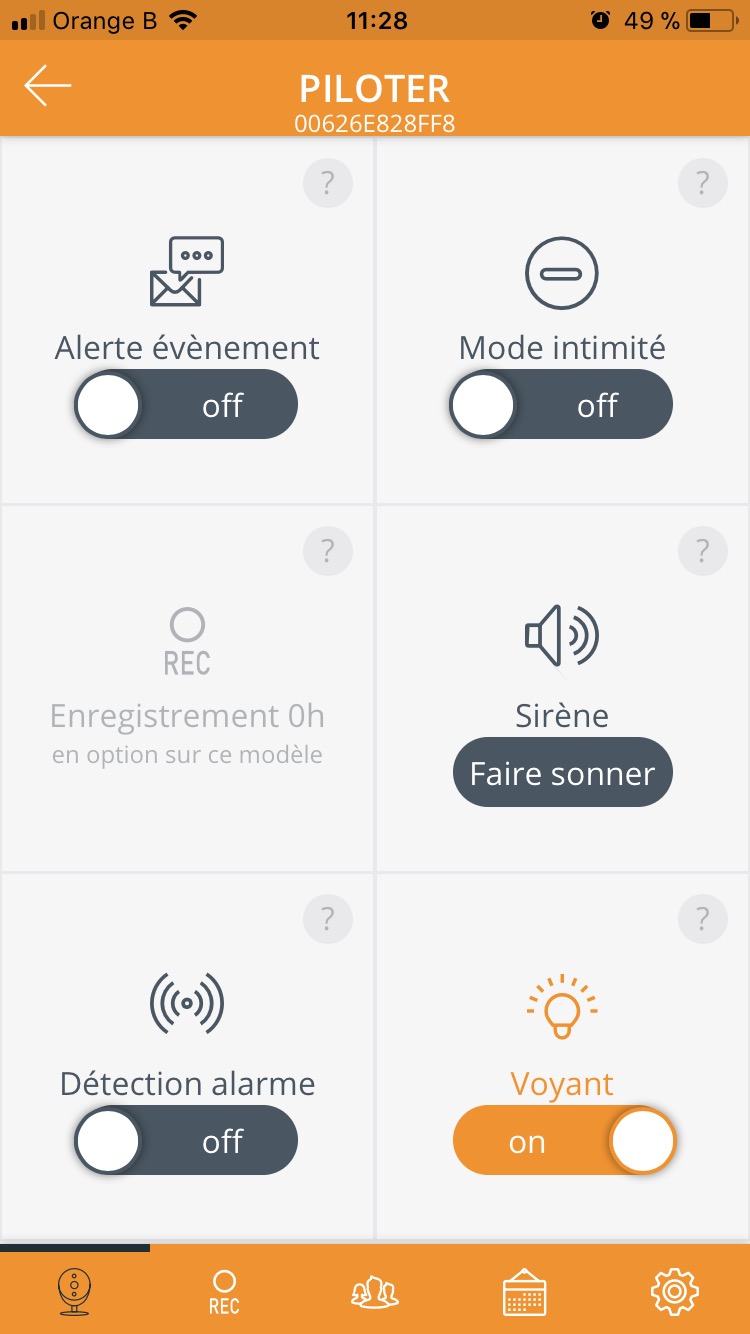
Task: Show help for Mode intimité
Action: [702, 183]
